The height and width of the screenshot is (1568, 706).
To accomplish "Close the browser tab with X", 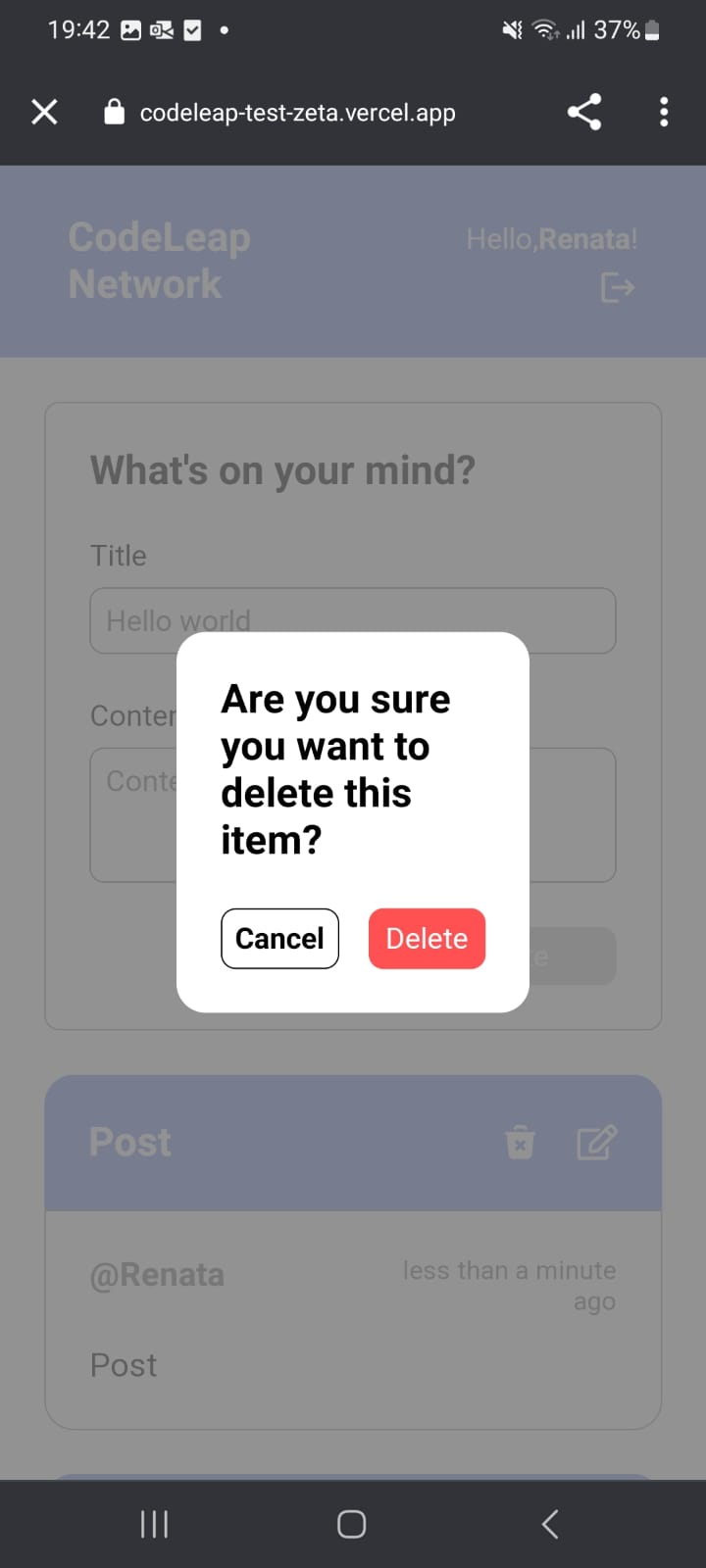I will [44, 112].
